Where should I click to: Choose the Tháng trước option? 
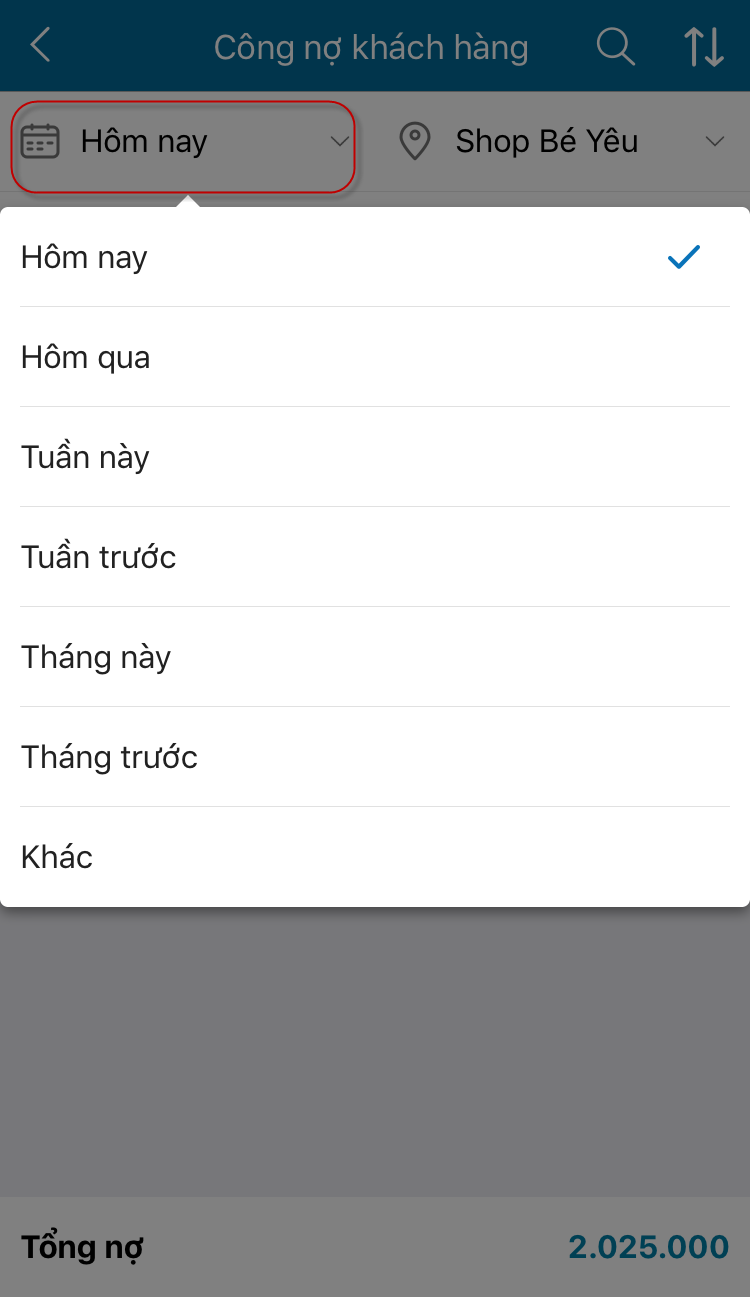(375, 757)
